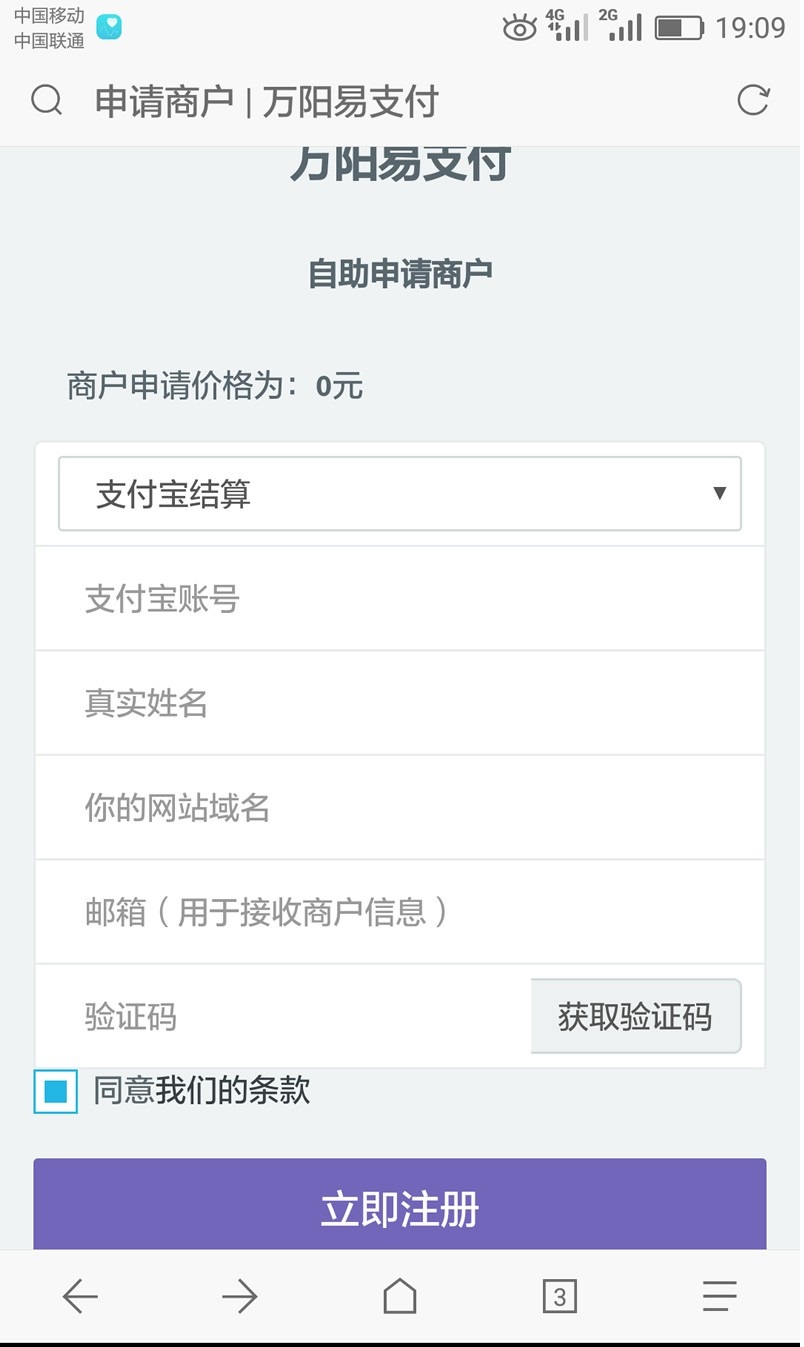Go back with browser back arrow
The image size is (804, 1347).
(x=80, y=1297)
